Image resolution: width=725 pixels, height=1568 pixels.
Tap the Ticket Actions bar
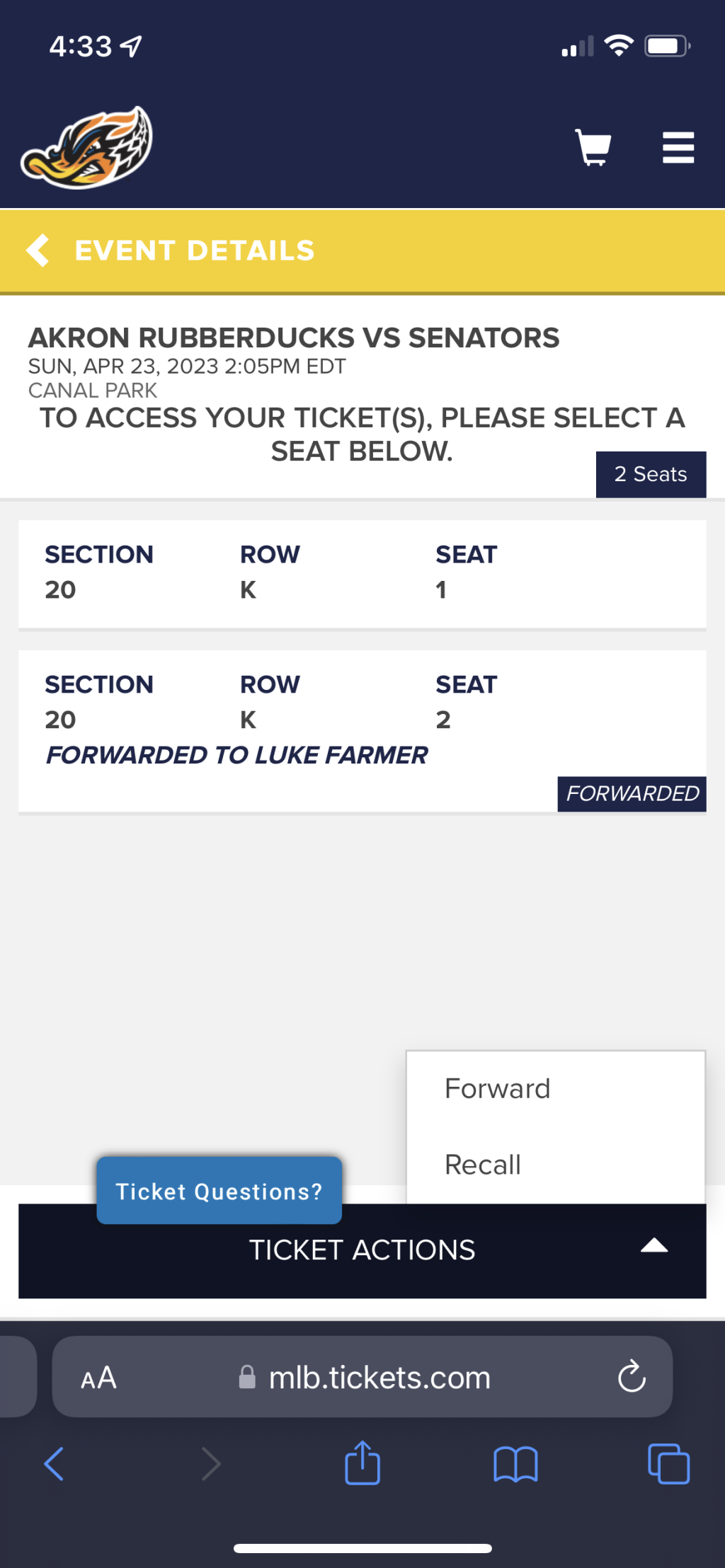pyautogui.click(x=362, y=1250)
